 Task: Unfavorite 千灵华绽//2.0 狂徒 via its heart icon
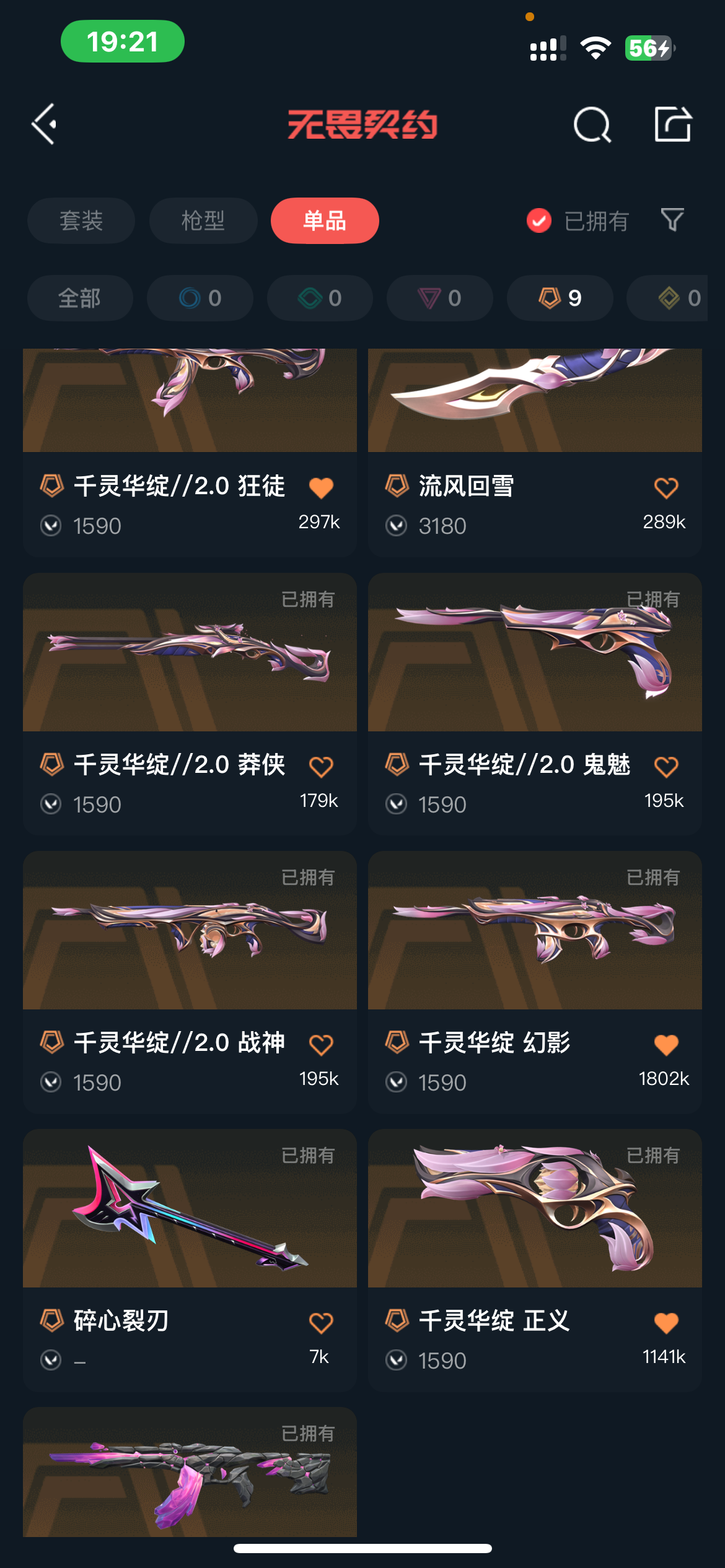pos(321,488)
